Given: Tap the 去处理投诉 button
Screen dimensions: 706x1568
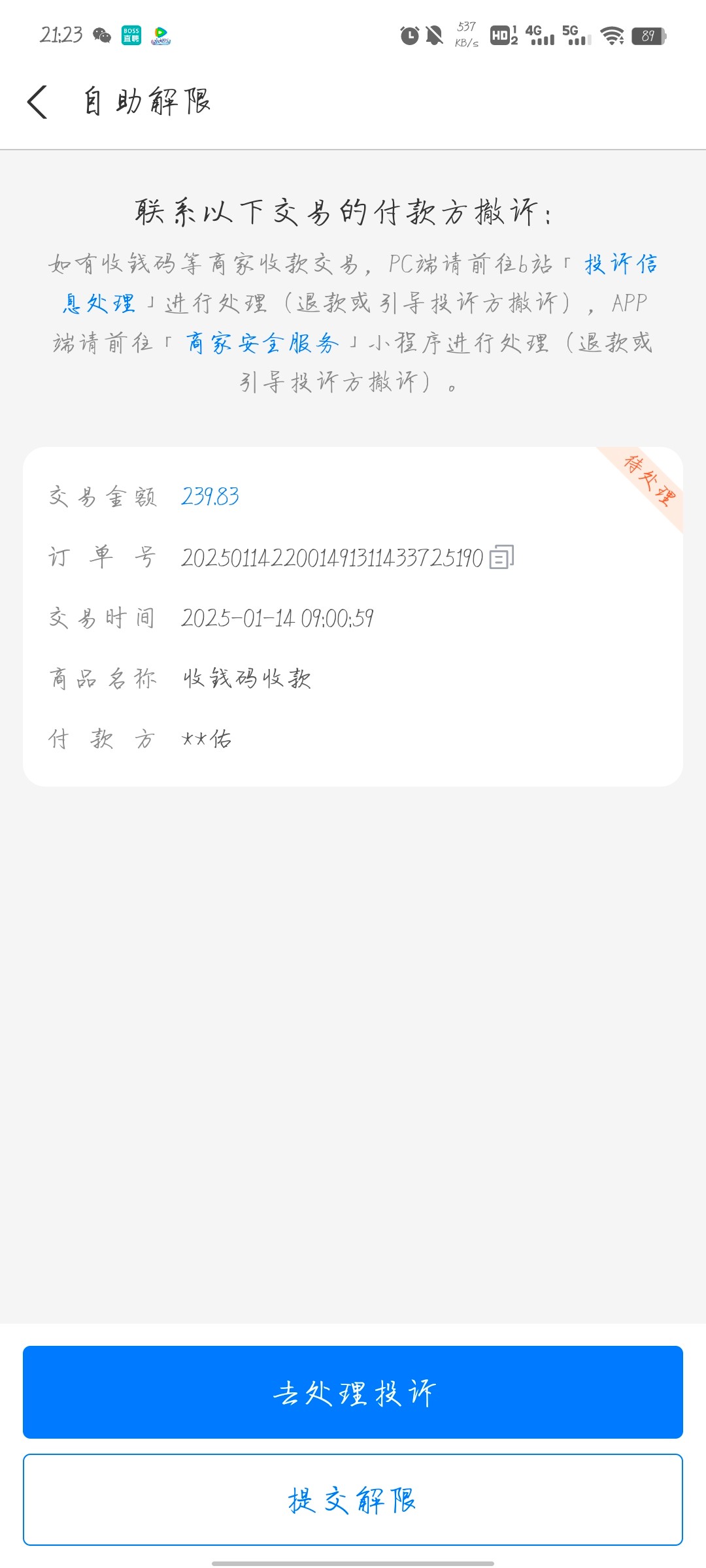Looking at the screenshot, I should 353,1392.
